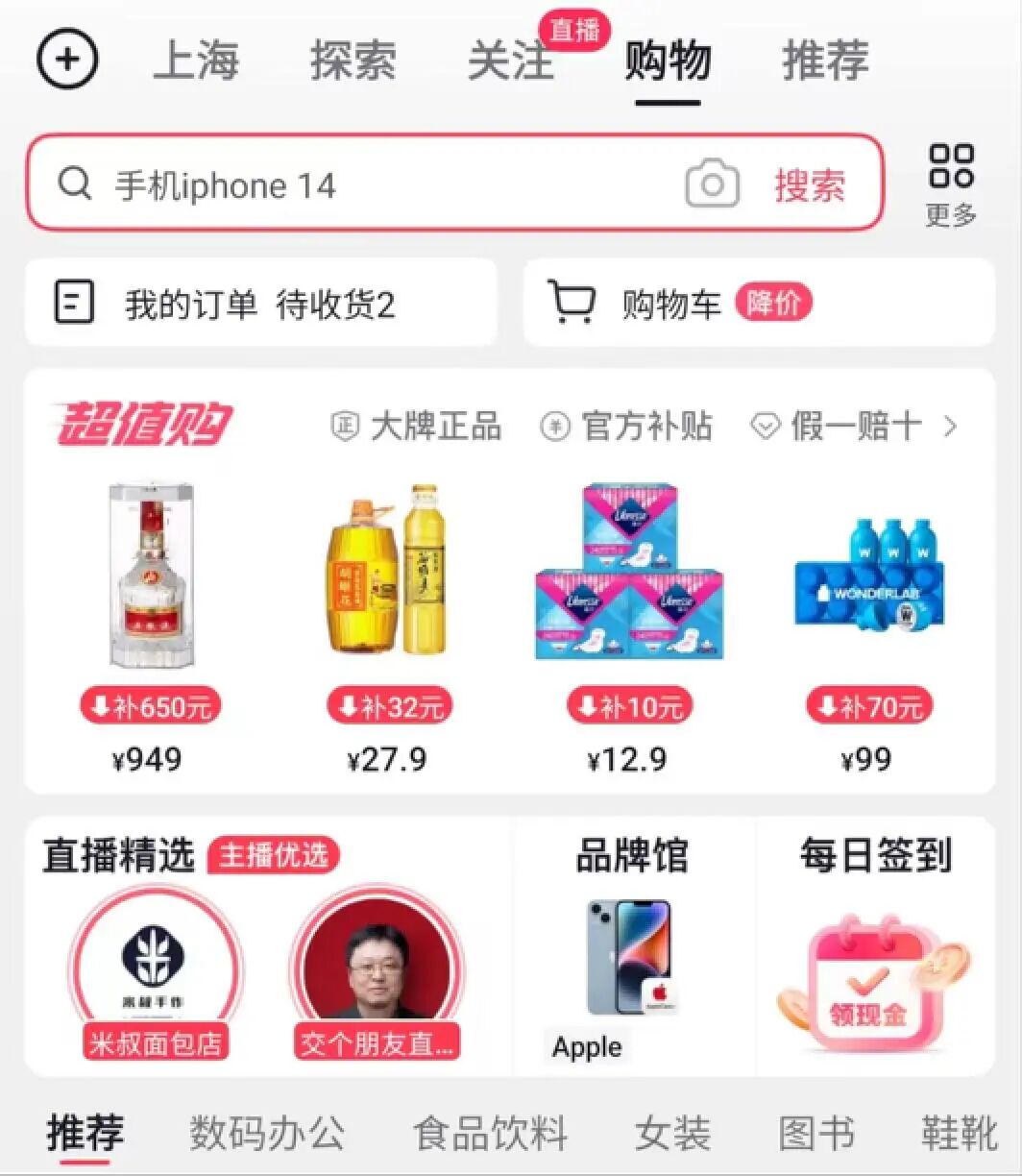The height and width of the screenshot is (1176, 1022).
Task: Tap the plus icon in the top bar
Action: [67, 60]
